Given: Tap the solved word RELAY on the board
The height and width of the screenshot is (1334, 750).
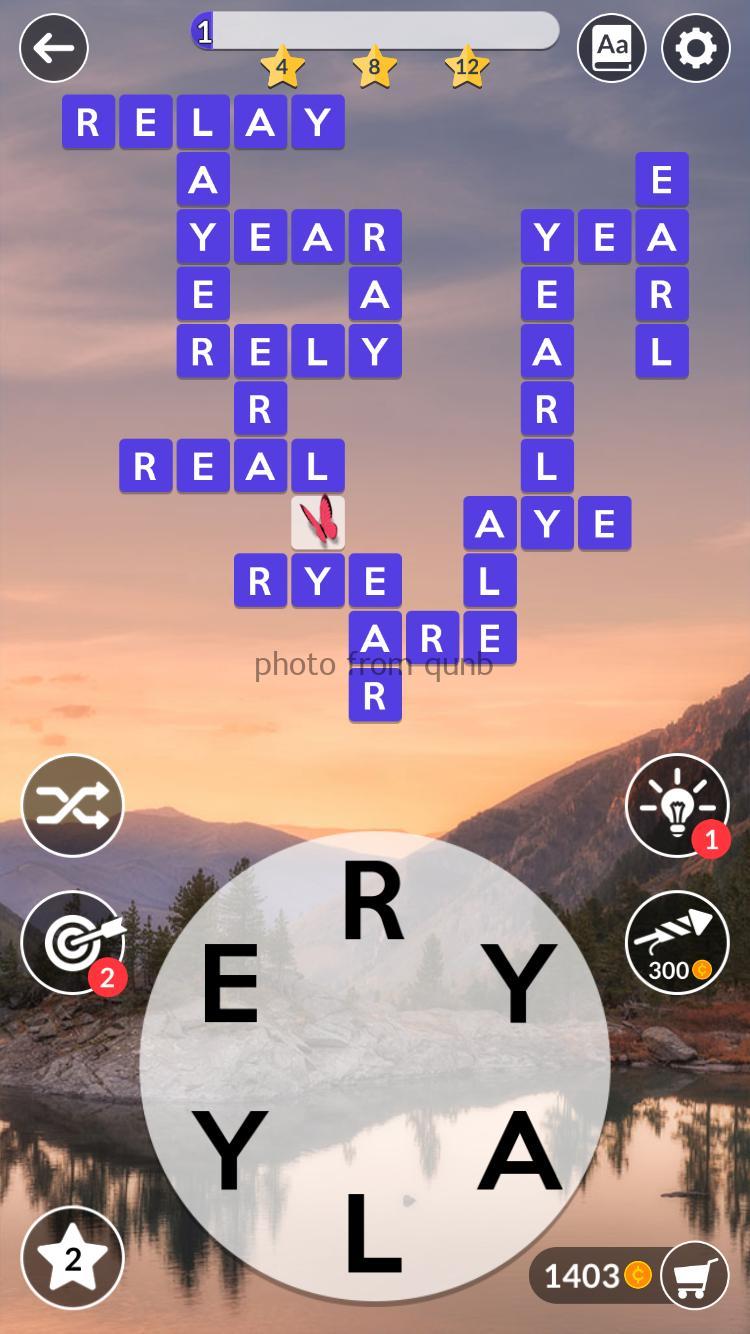Looking at the screenshot, I should click(203, 121).
